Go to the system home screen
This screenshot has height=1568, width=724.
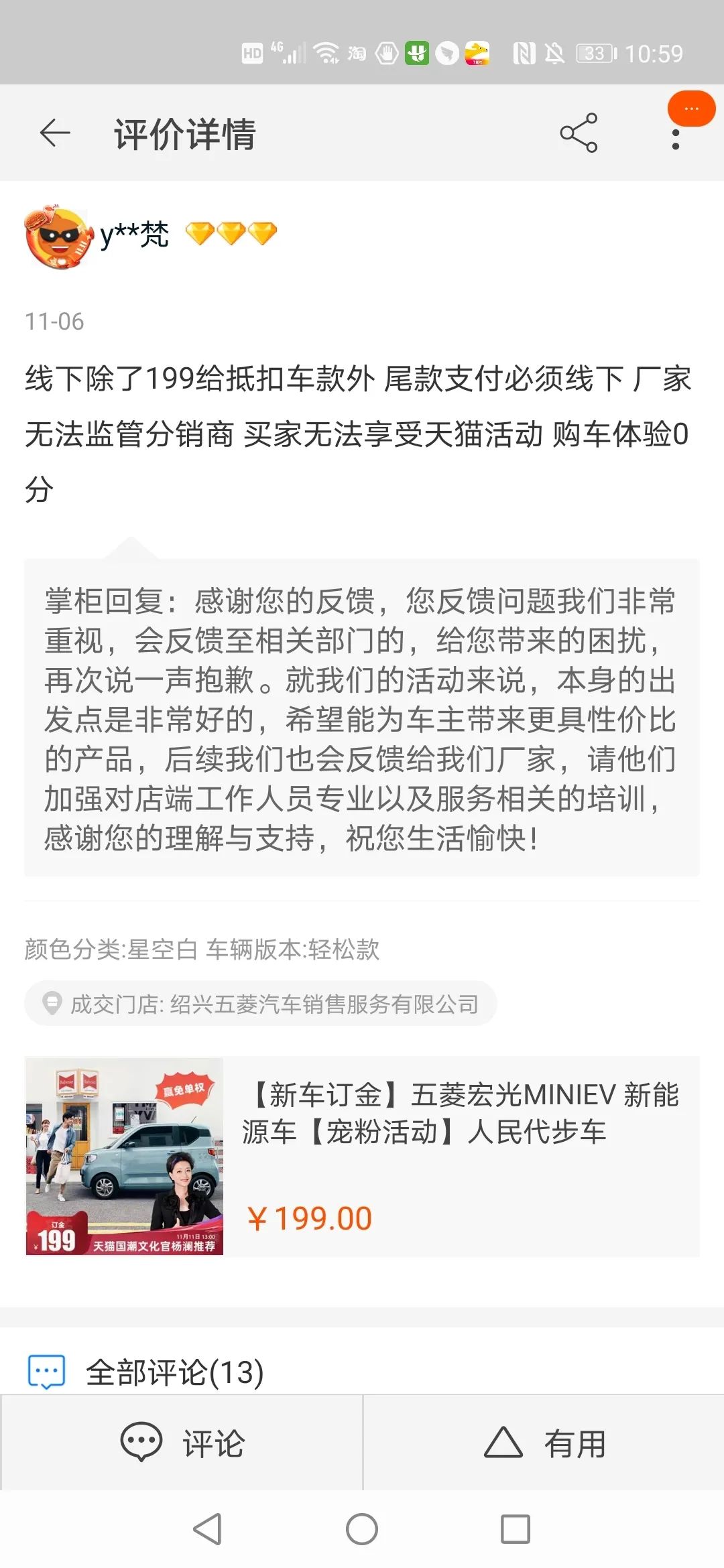pyautogui.click(x=362, y=1529)
